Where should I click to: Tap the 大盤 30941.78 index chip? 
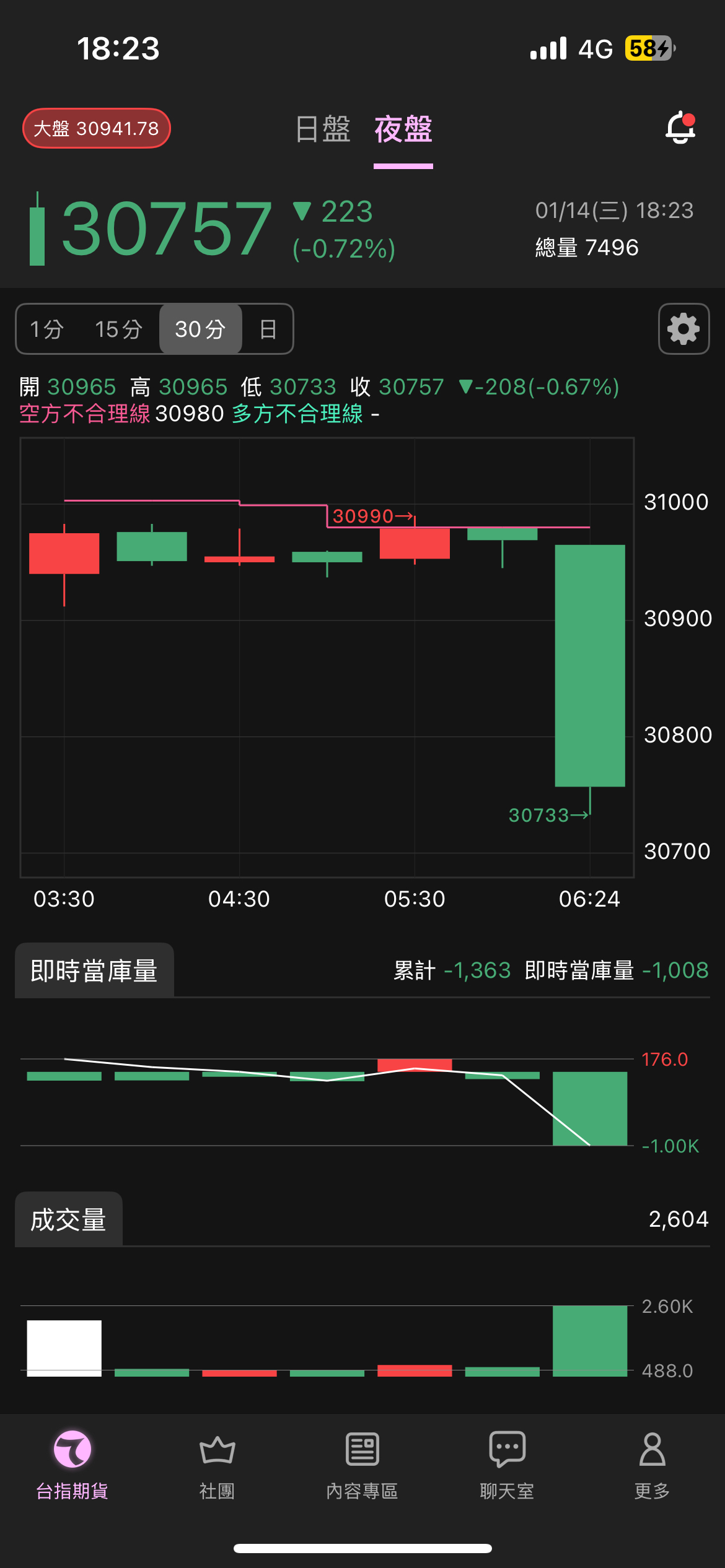pos(97,128)
